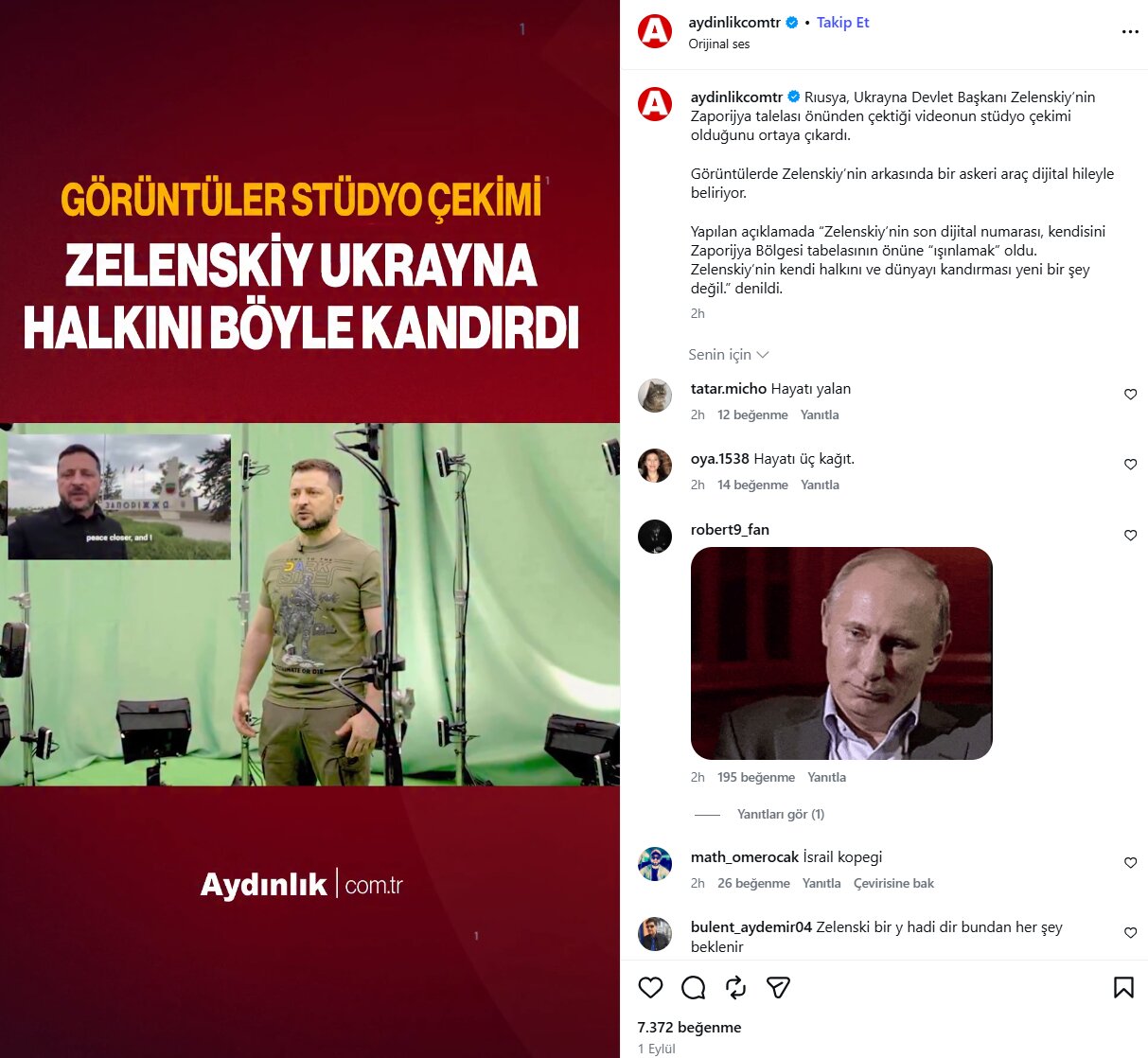
Task: Like robert9_fan's comment
Action: point(1130,536)
